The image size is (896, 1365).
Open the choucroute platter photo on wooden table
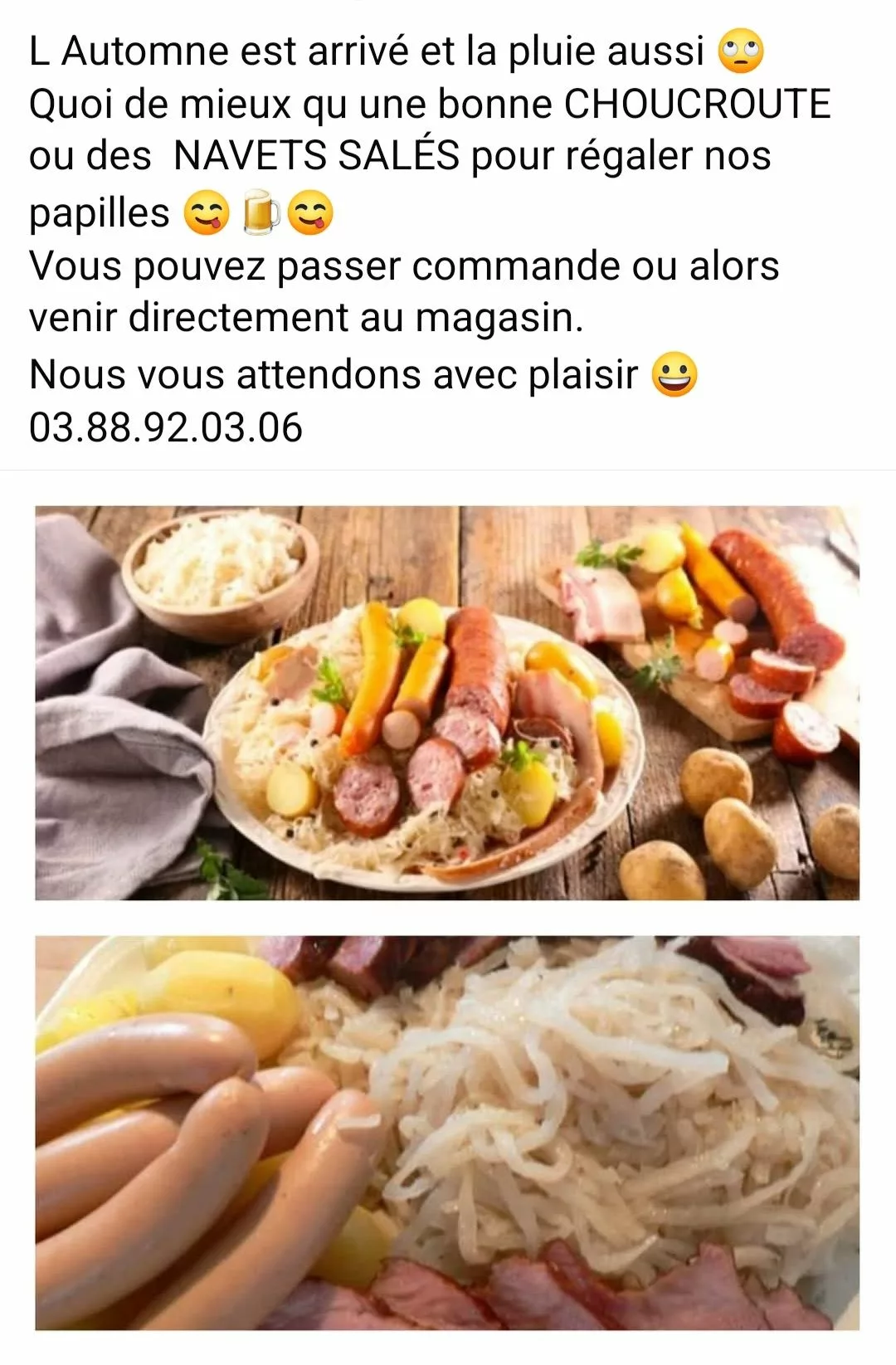coord(447,703)
